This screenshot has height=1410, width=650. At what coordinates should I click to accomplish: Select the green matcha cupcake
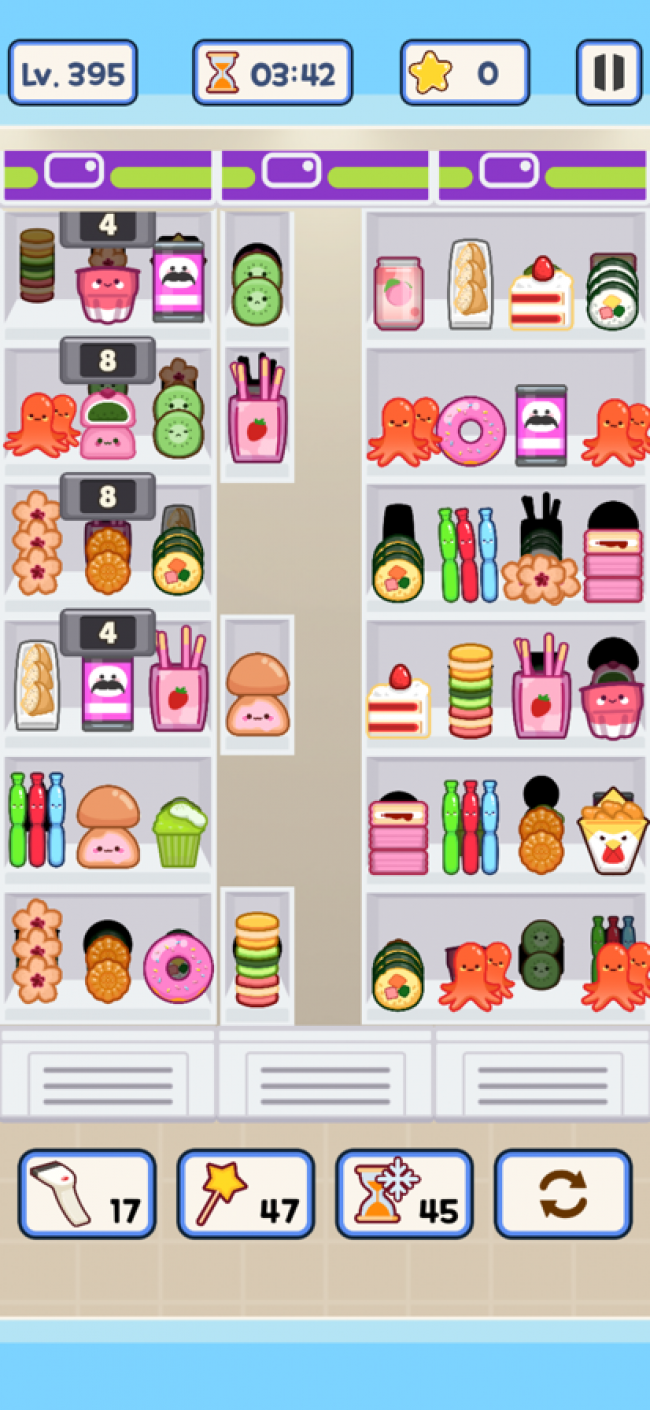(179, 832)
